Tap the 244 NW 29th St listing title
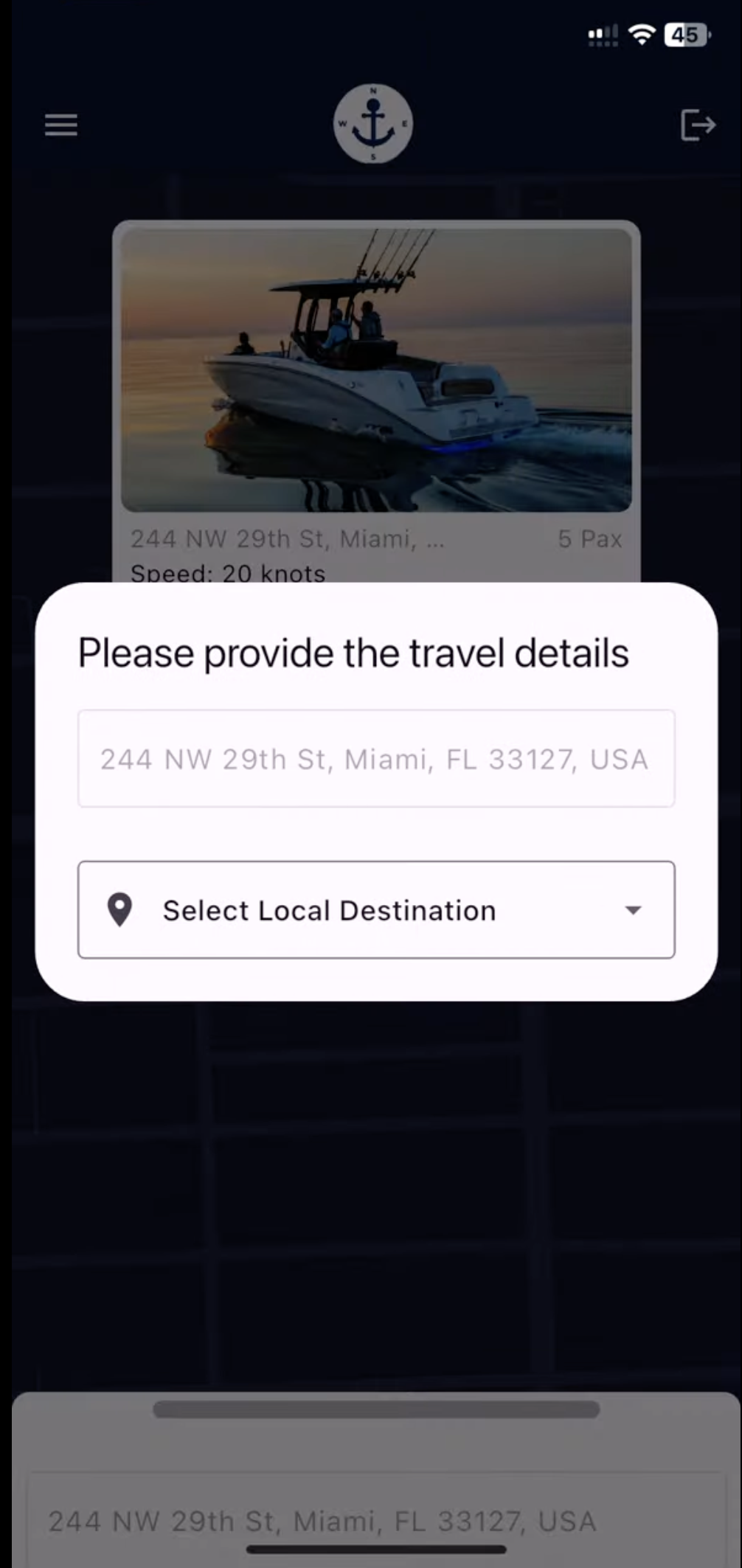This screenshot has height=1568, width=742. (287, 538)
